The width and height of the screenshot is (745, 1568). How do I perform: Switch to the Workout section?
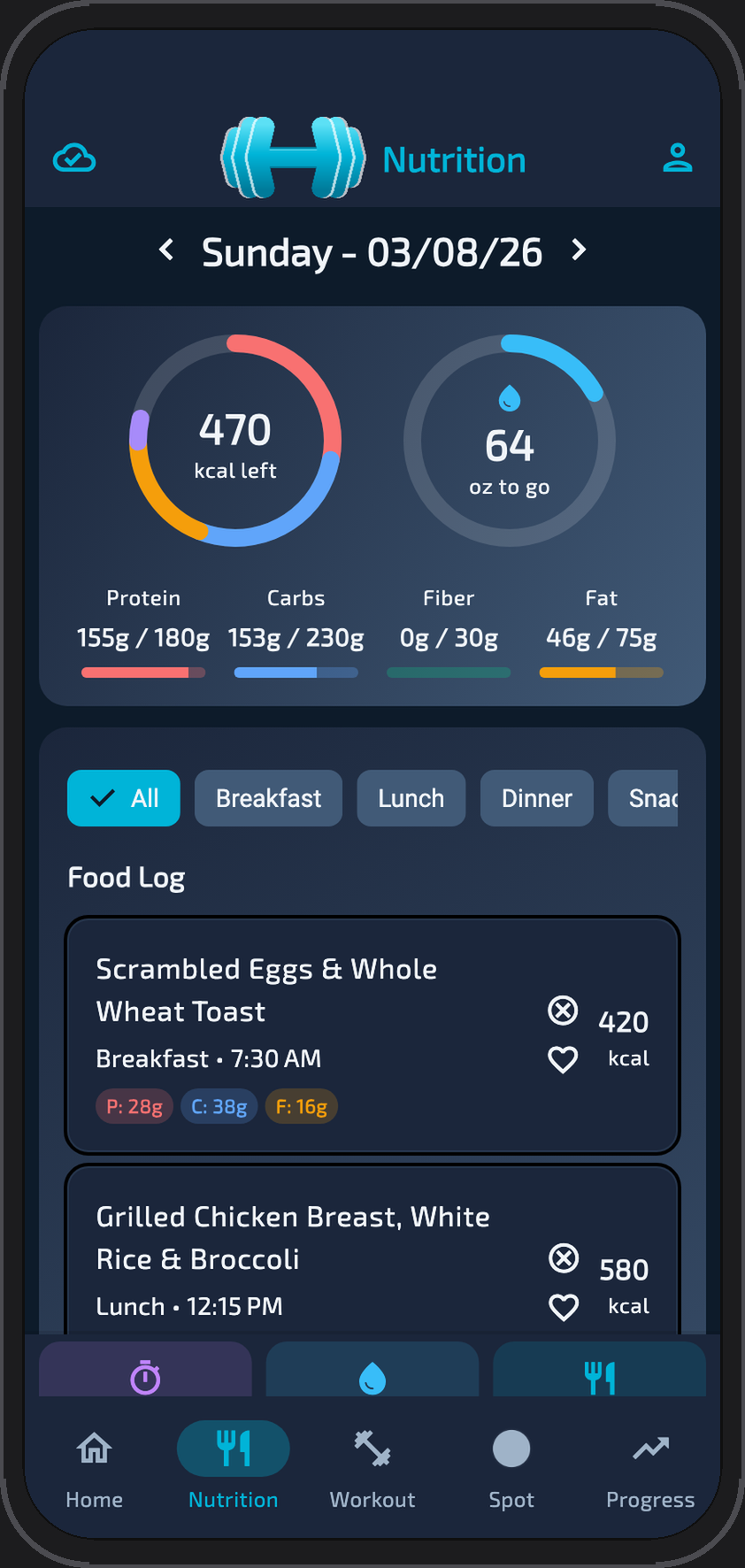pyautogui.click(x=372, y=1464)
